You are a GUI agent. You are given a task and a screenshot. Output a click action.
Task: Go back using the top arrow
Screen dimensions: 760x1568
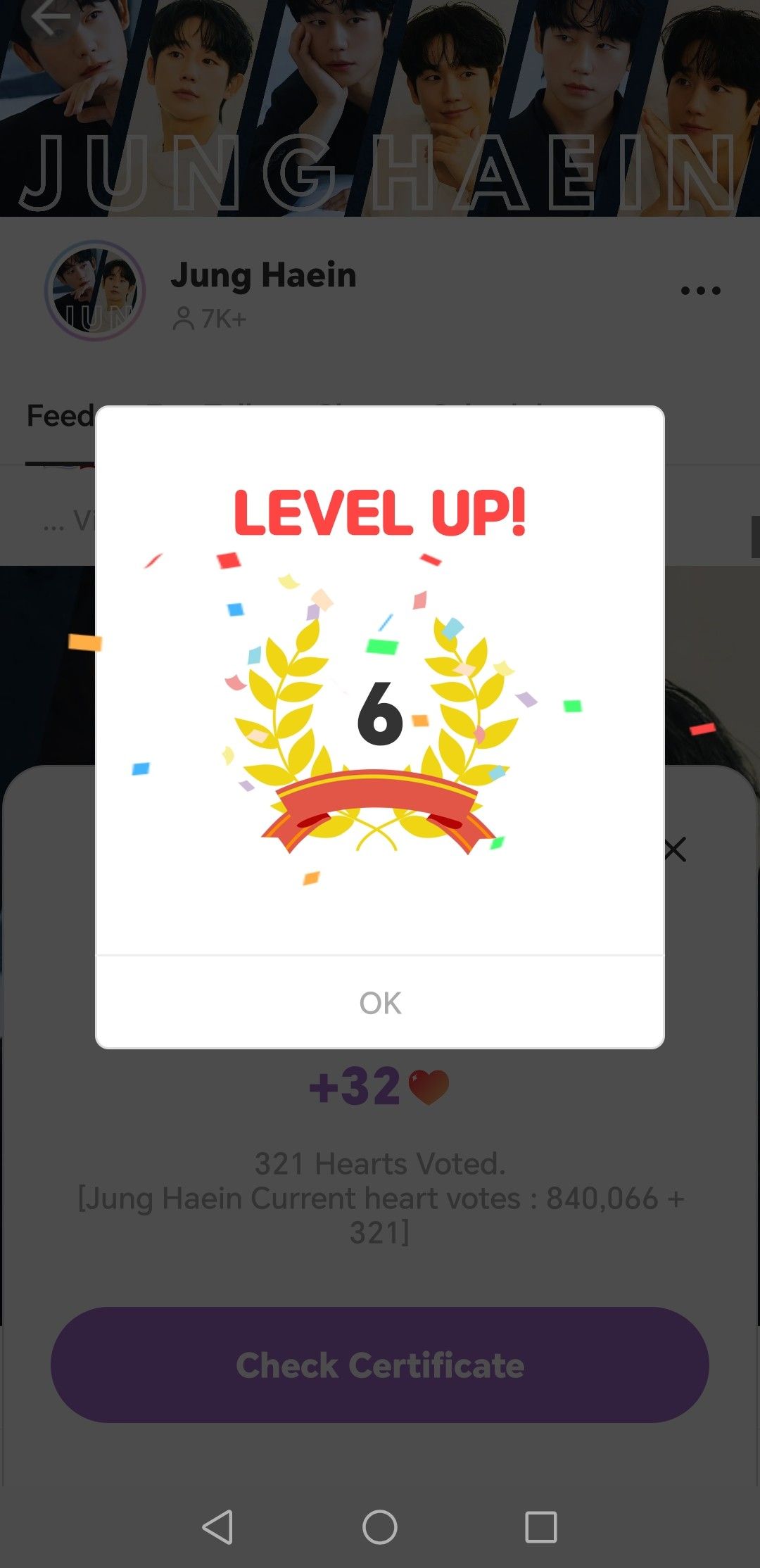coord(49,18)
